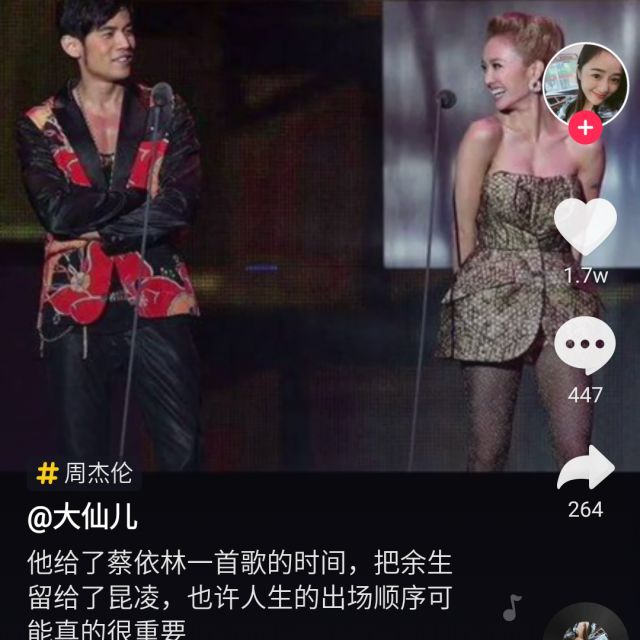Open the @大仙儿 username profile
The width and height of the screenshot is (640, 640).
(83, 518)
